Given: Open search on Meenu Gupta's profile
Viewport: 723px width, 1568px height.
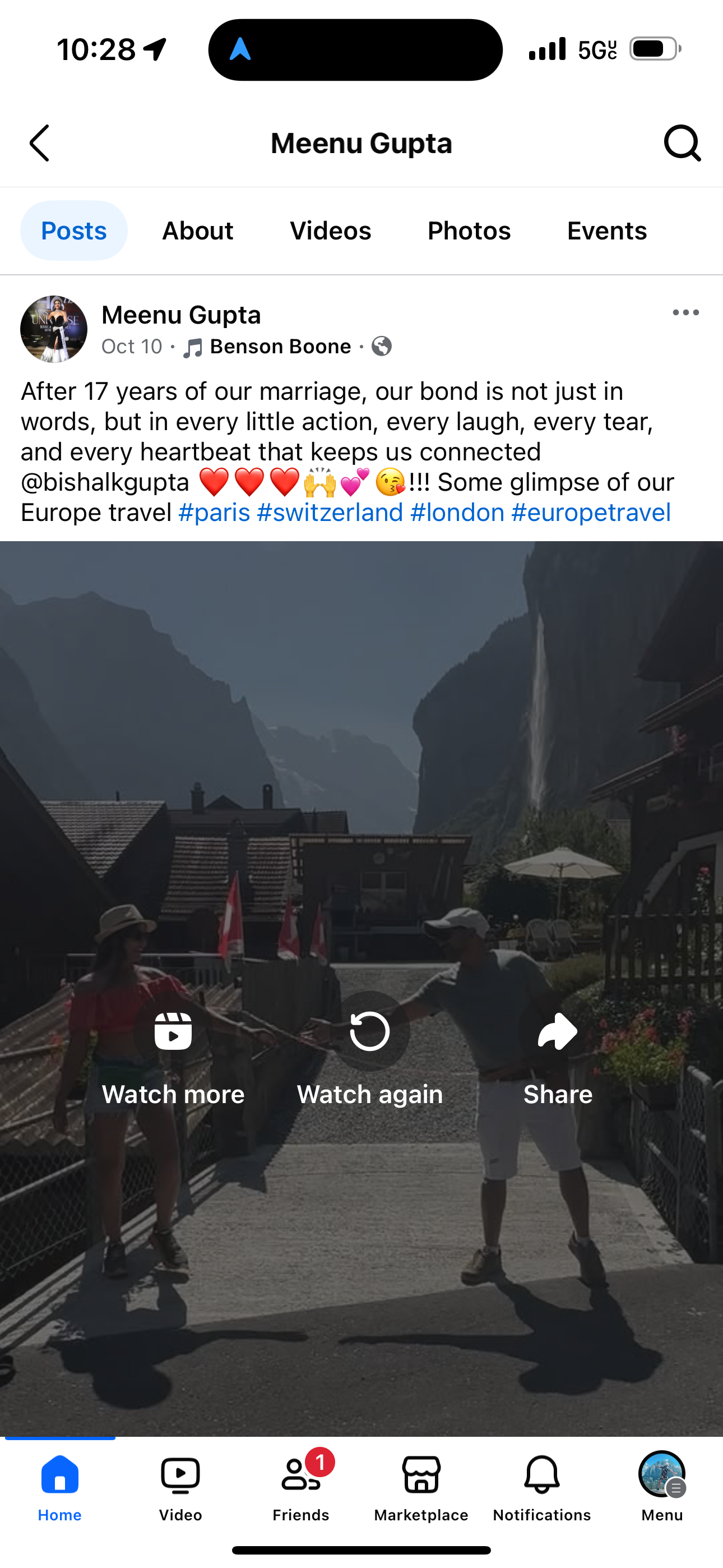Looking at the screenshot, I should coord(682,143).
